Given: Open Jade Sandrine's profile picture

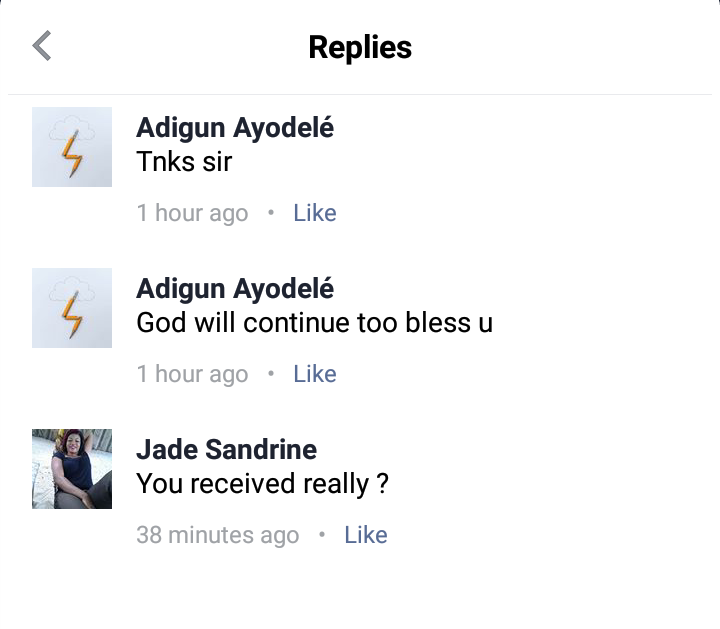Looking at the screenshot, I should click(72, 469).
